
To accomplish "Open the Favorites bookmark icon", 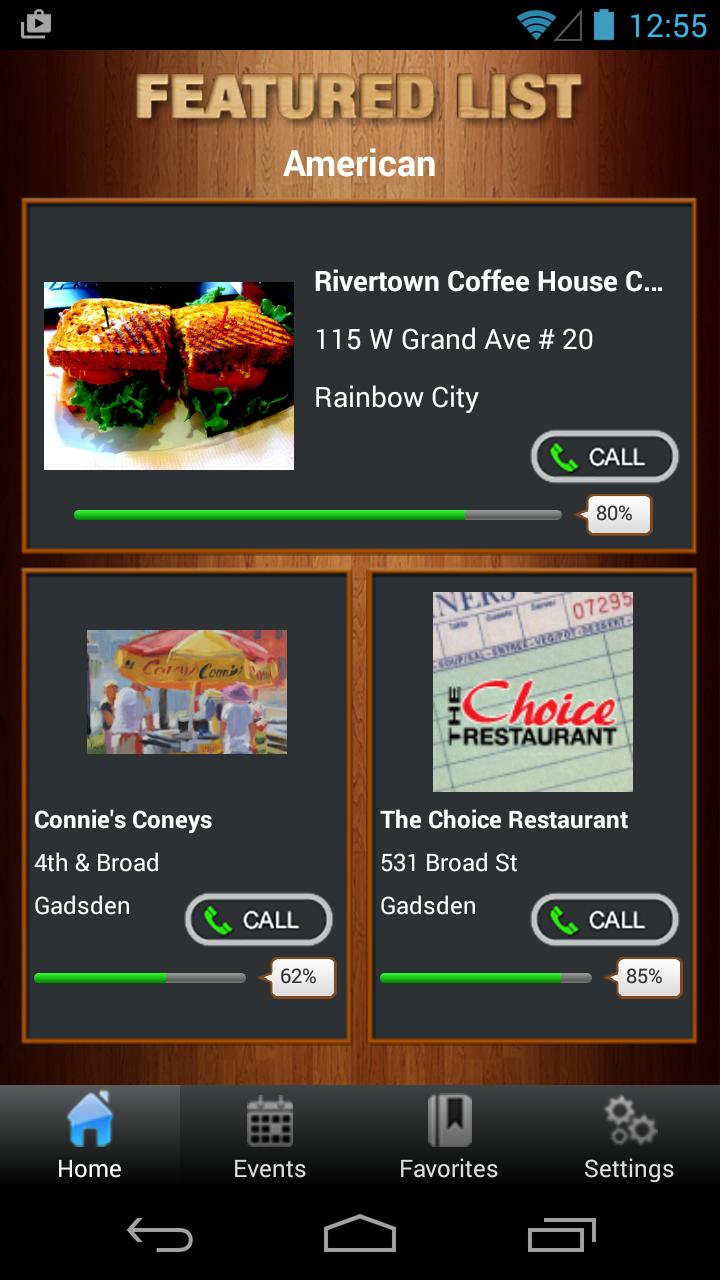I will 449,1120.
